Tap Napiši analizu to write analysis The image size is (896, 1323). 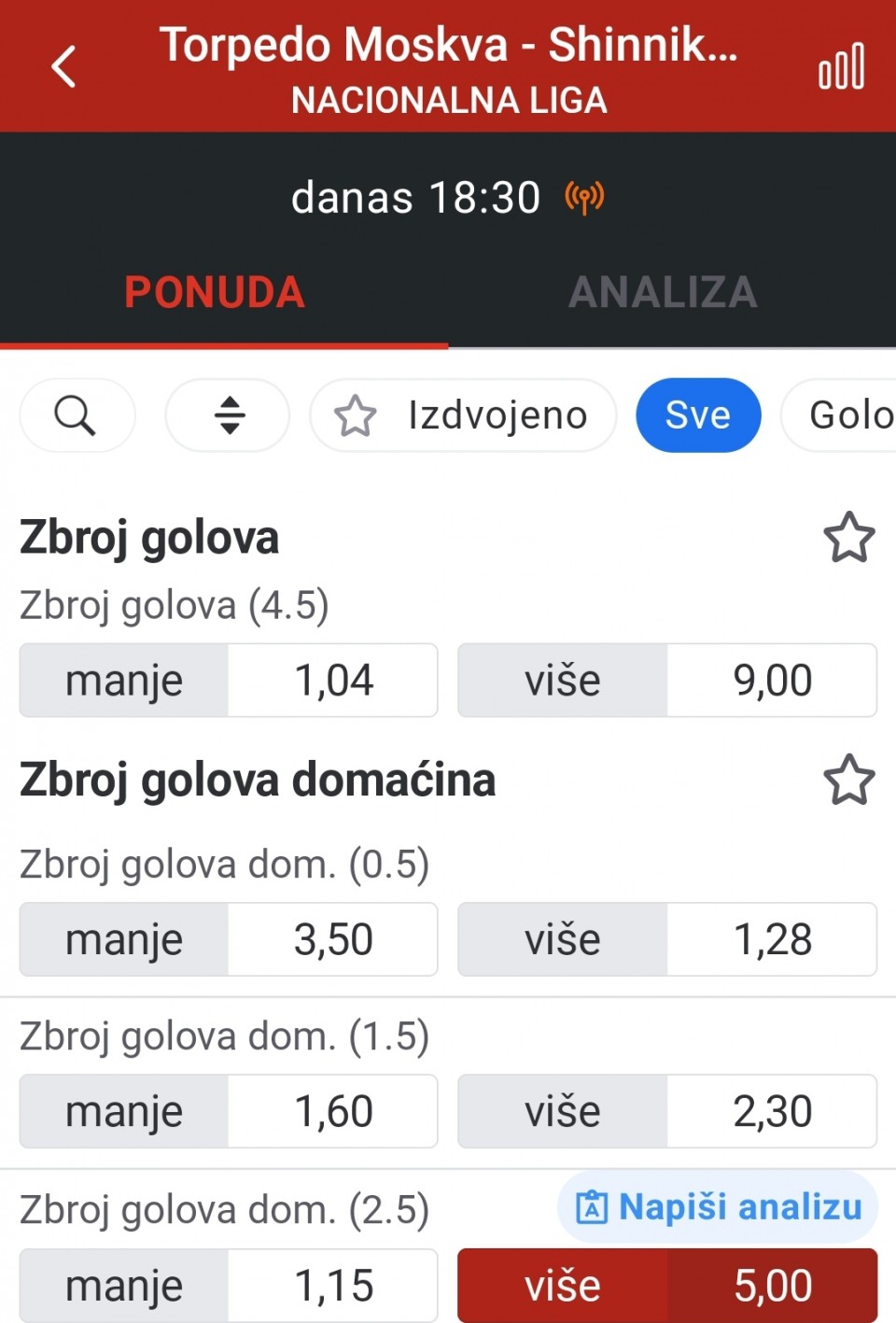point(719,1207)
